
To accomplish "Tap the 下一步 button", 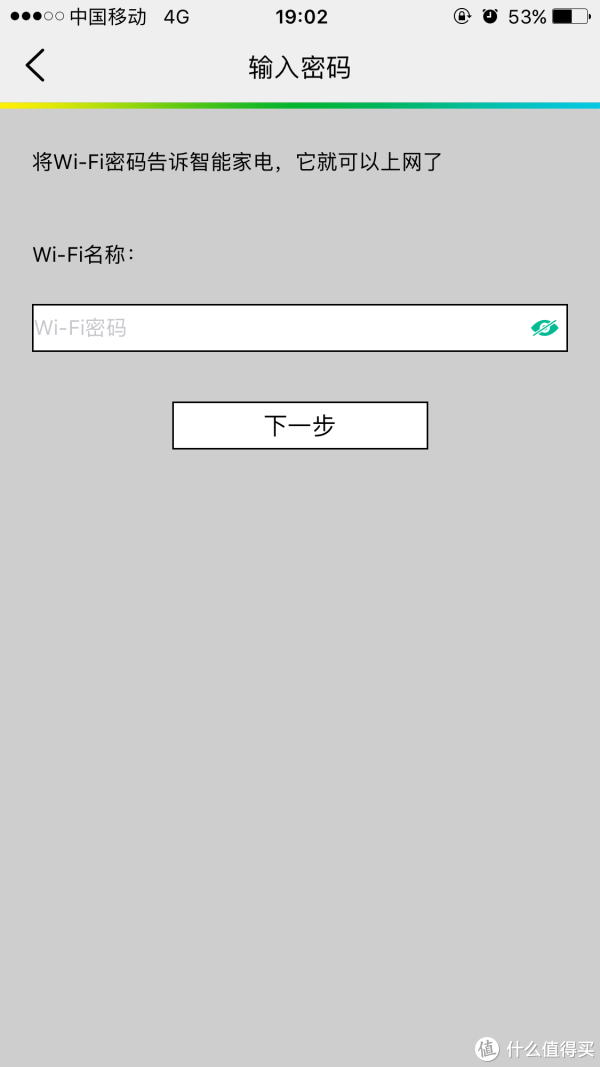I will point(300,425).
